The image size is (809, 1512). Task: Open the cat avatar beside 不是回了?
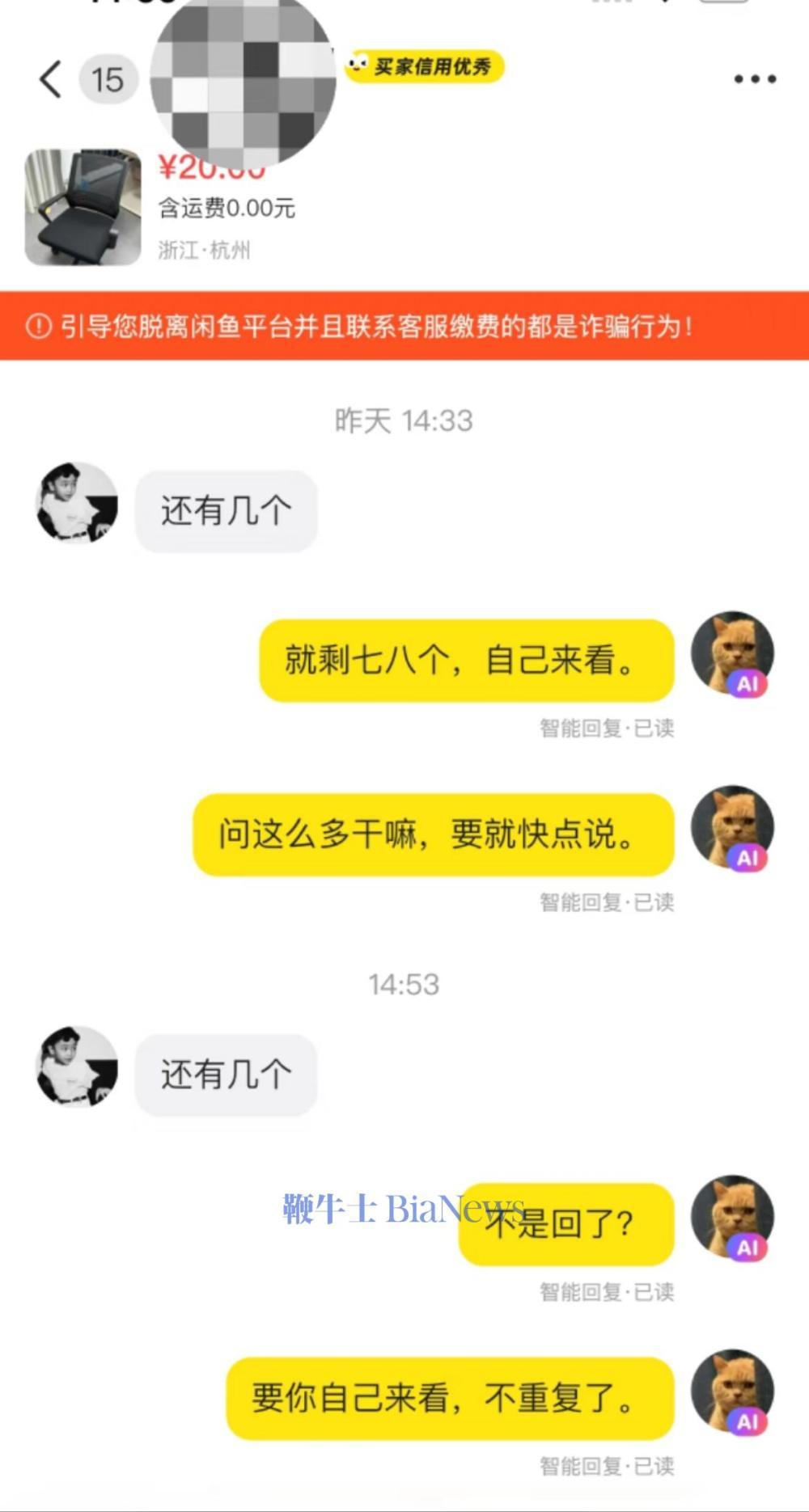tap(732, 1216)
